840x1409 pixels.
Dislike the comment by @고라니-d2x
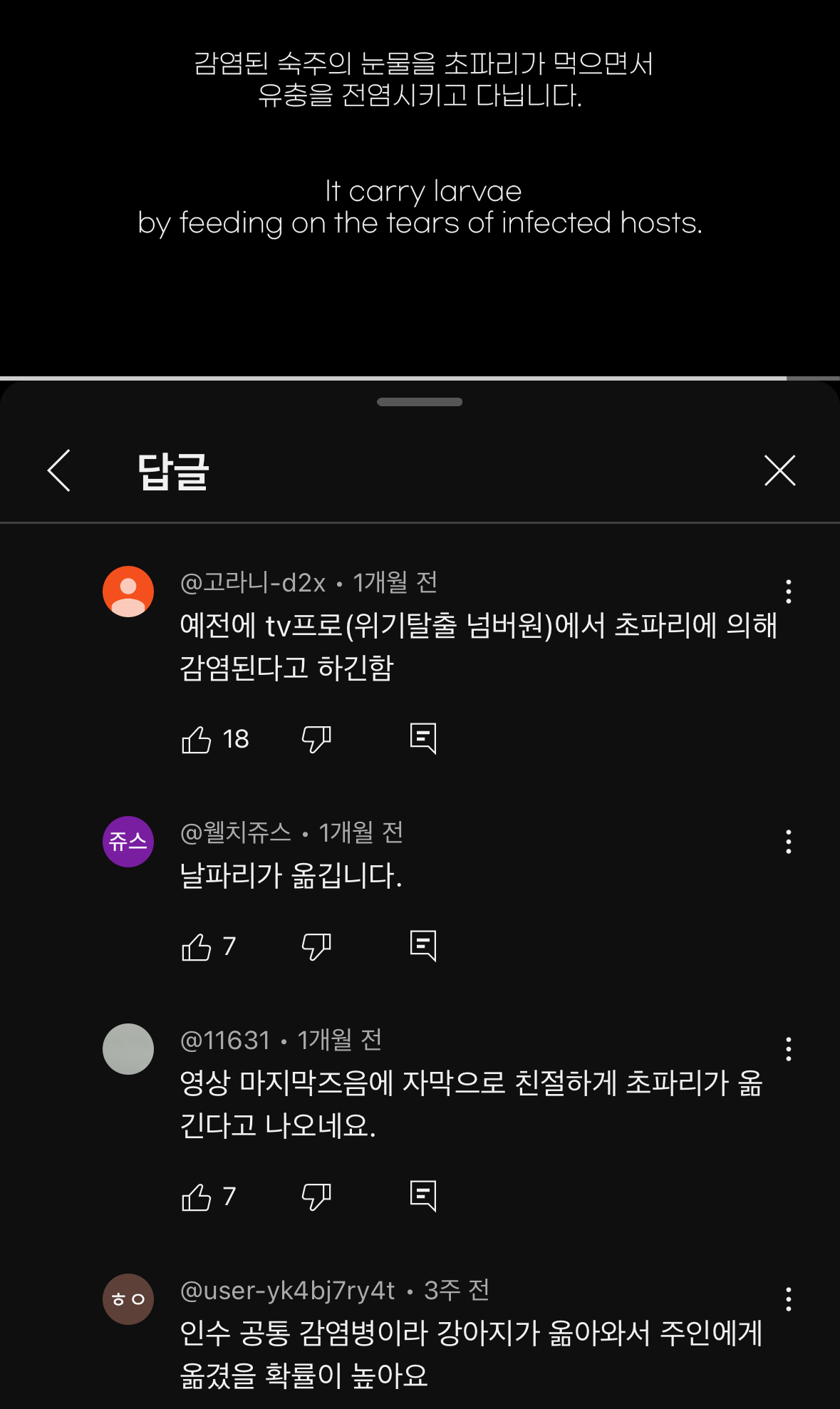tap(316, 739)
